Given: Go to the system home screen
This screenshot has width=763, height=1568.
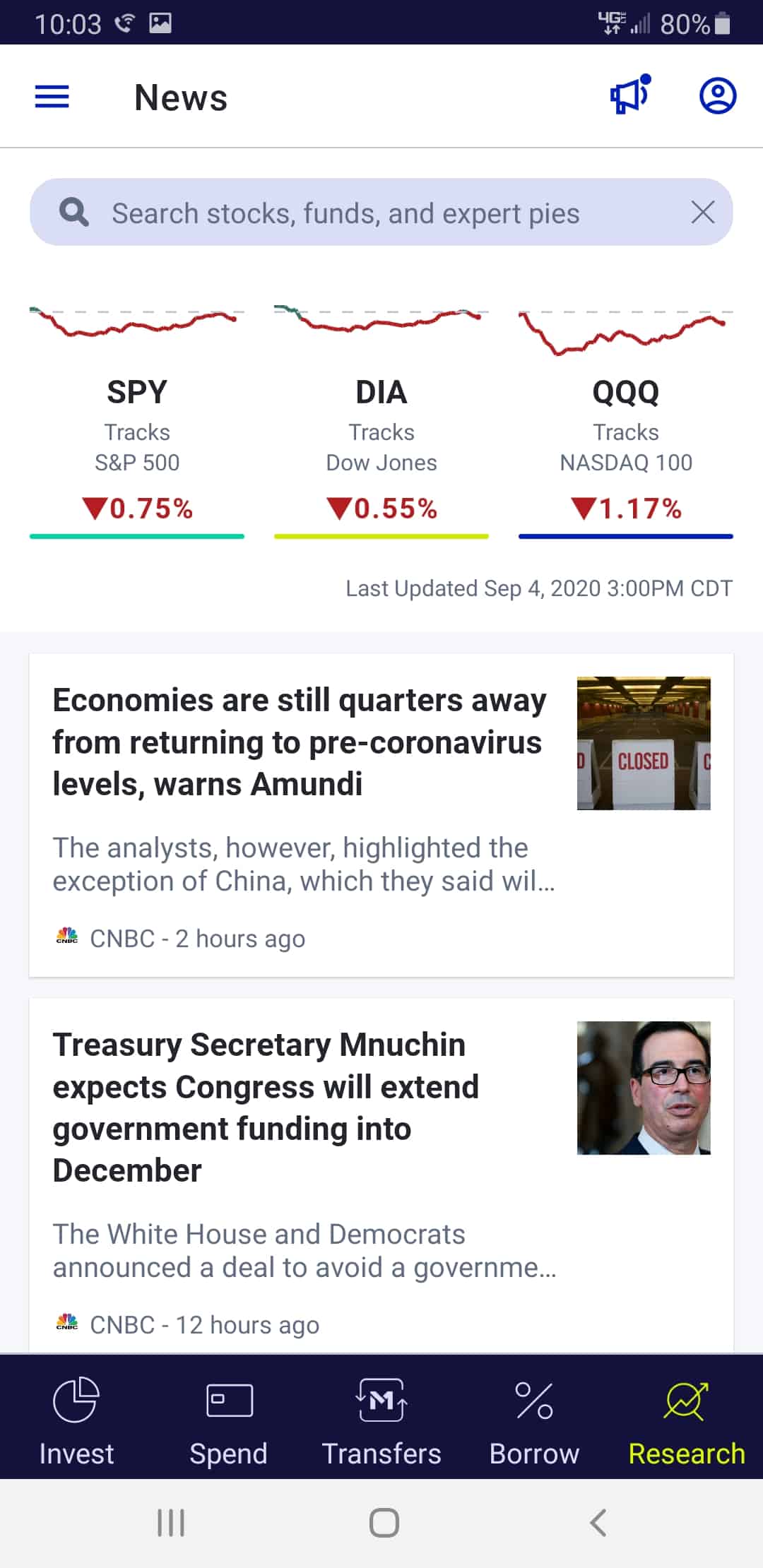Looking at the screenshot, I should (x=384, y=1523).
